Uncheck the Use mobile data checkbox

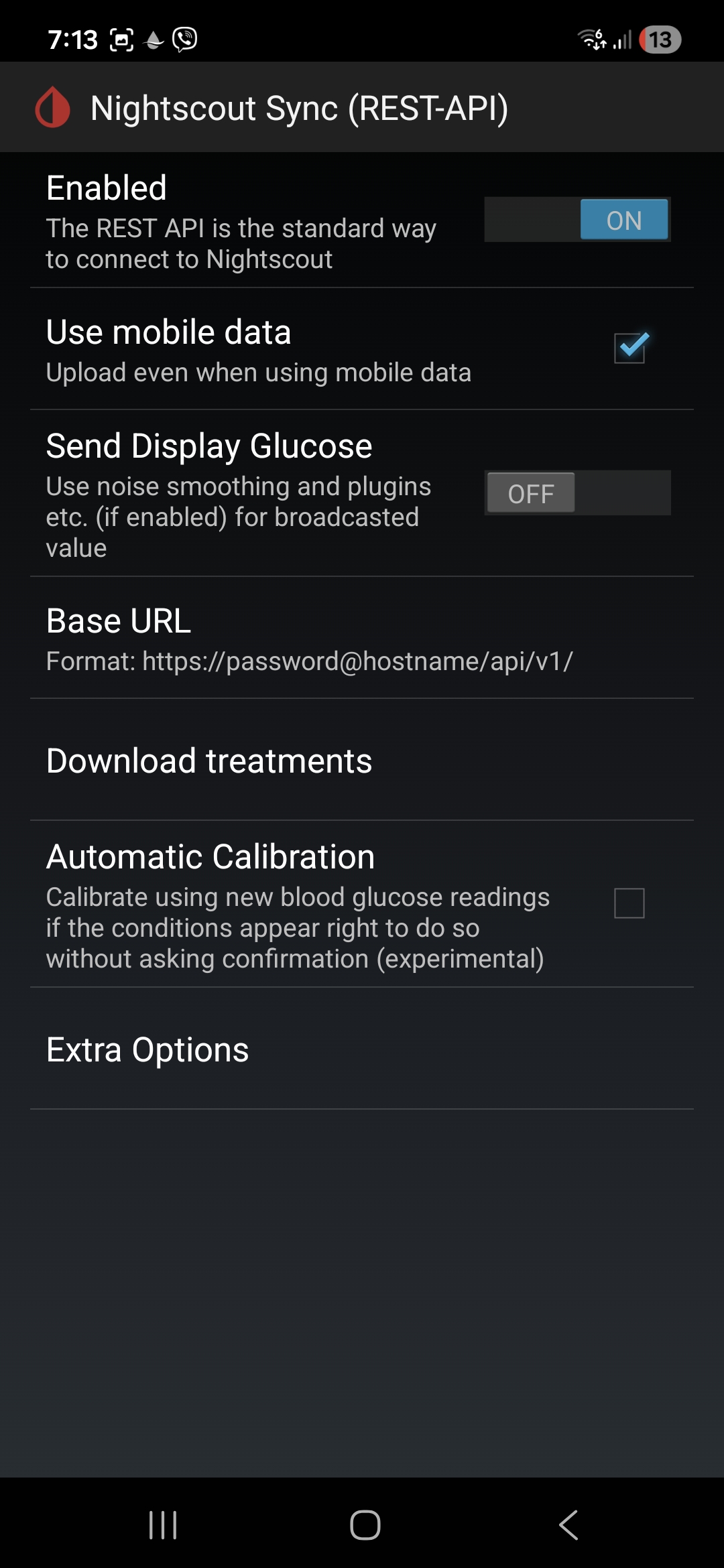pyautogui.click(x=629, y=348)
